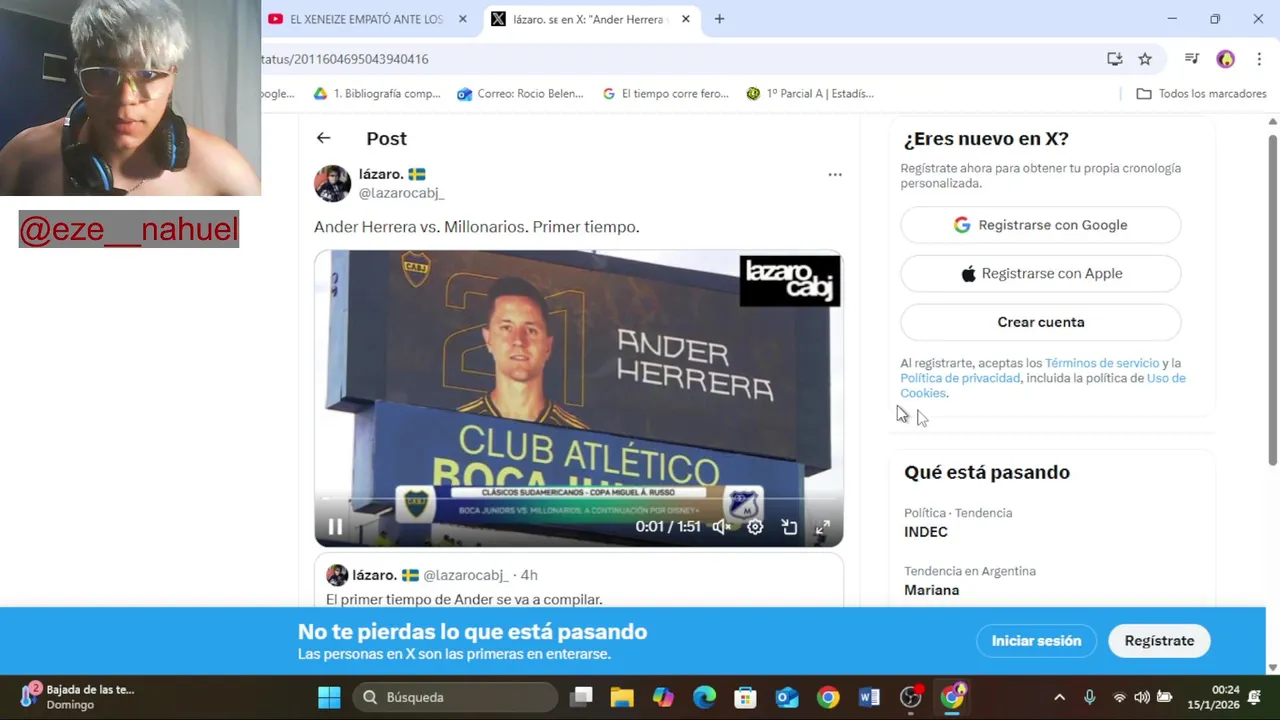
Task: Go back using the Post arrow
Action: click(x=323, y=138)
